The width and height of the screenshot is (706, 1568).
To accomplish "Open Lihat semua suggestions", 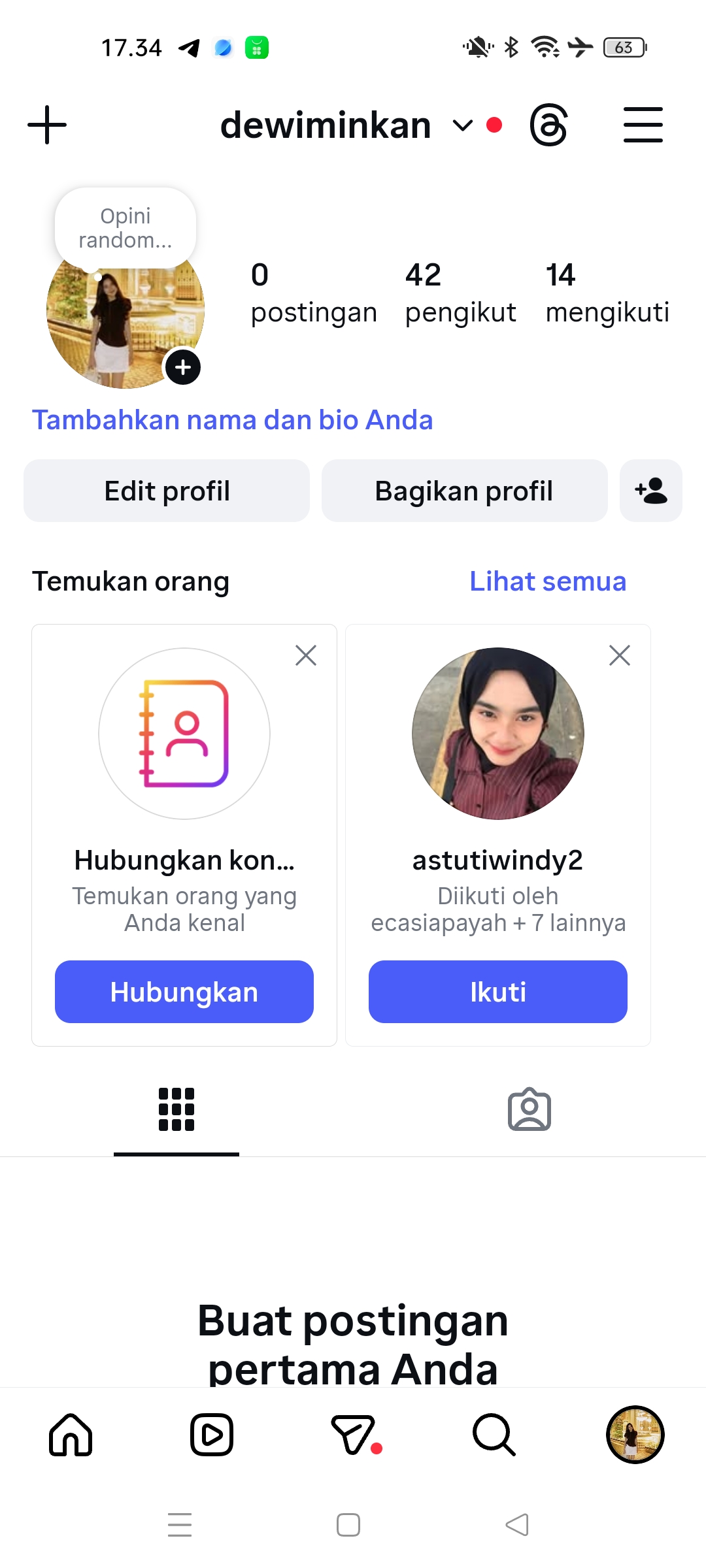I will 548,581.
